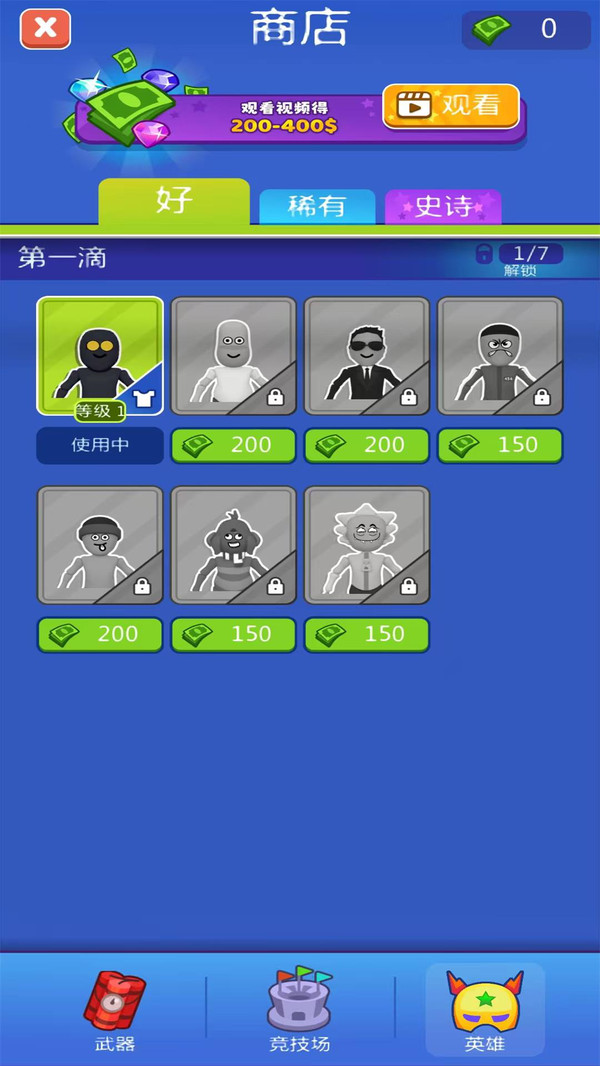Switch to the 史诗 tab
Screen dimensions: 600x1066
click(443, 207)
